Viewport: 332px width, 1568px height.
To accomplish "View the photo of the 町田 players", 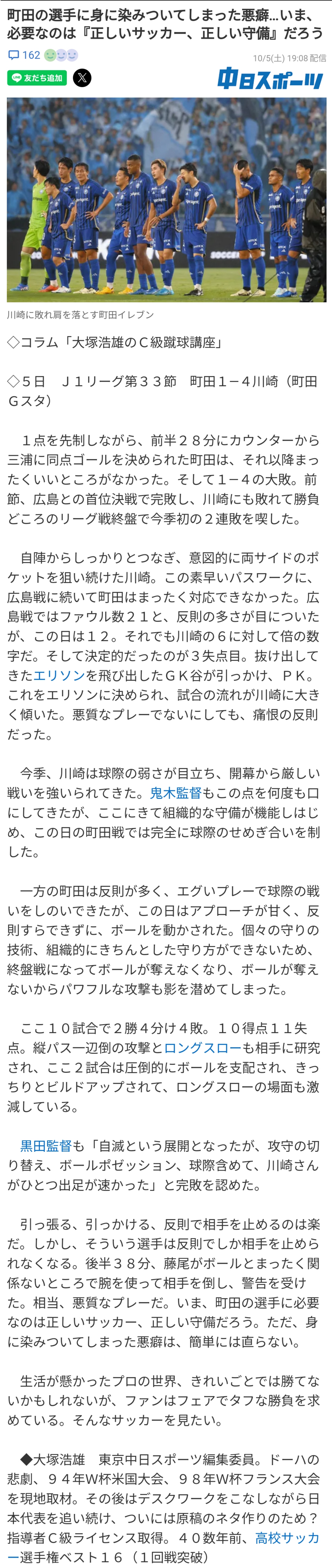I will point(166,200).
